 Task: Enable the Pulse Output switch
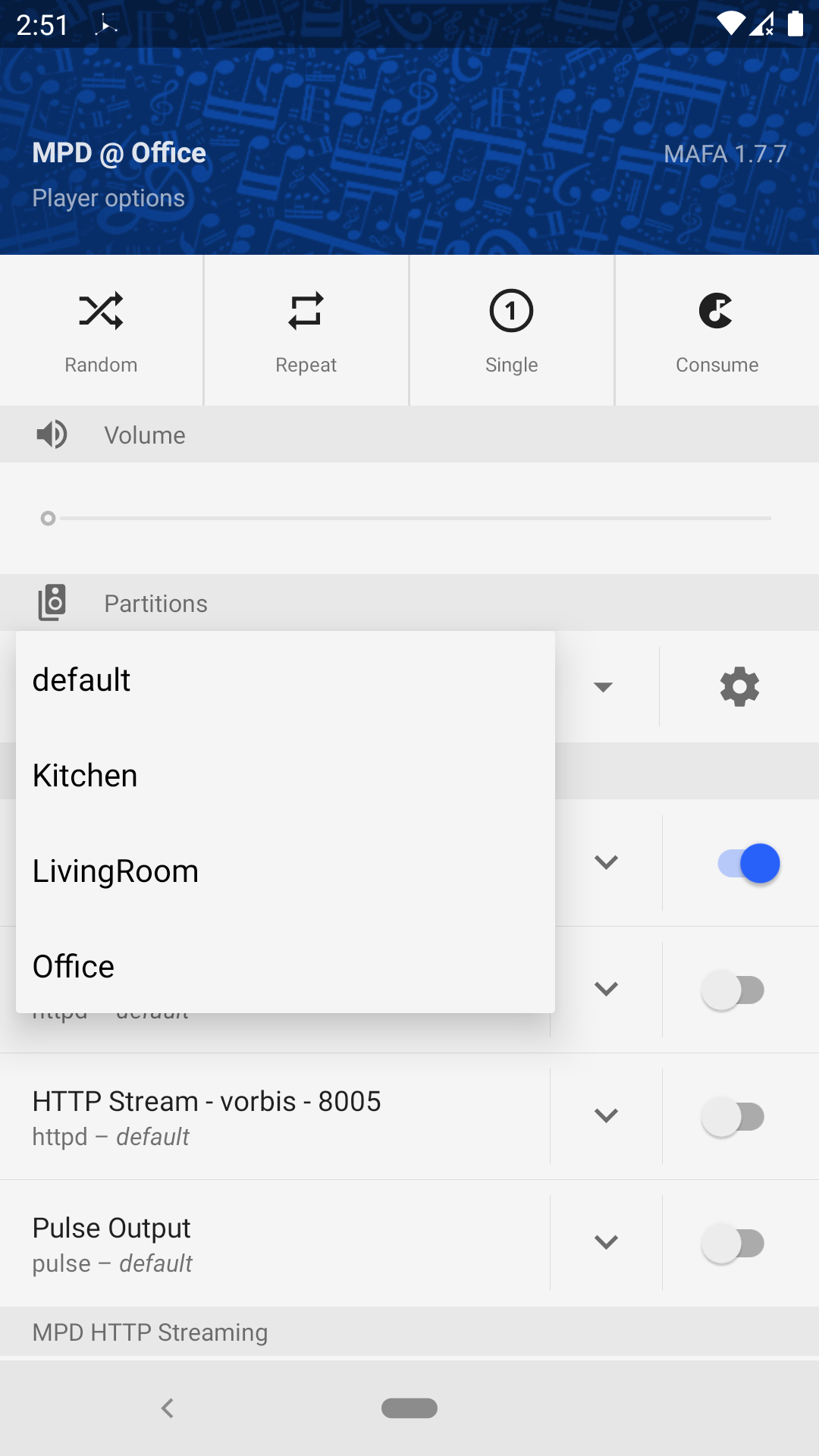click(x=733, y=1243)
